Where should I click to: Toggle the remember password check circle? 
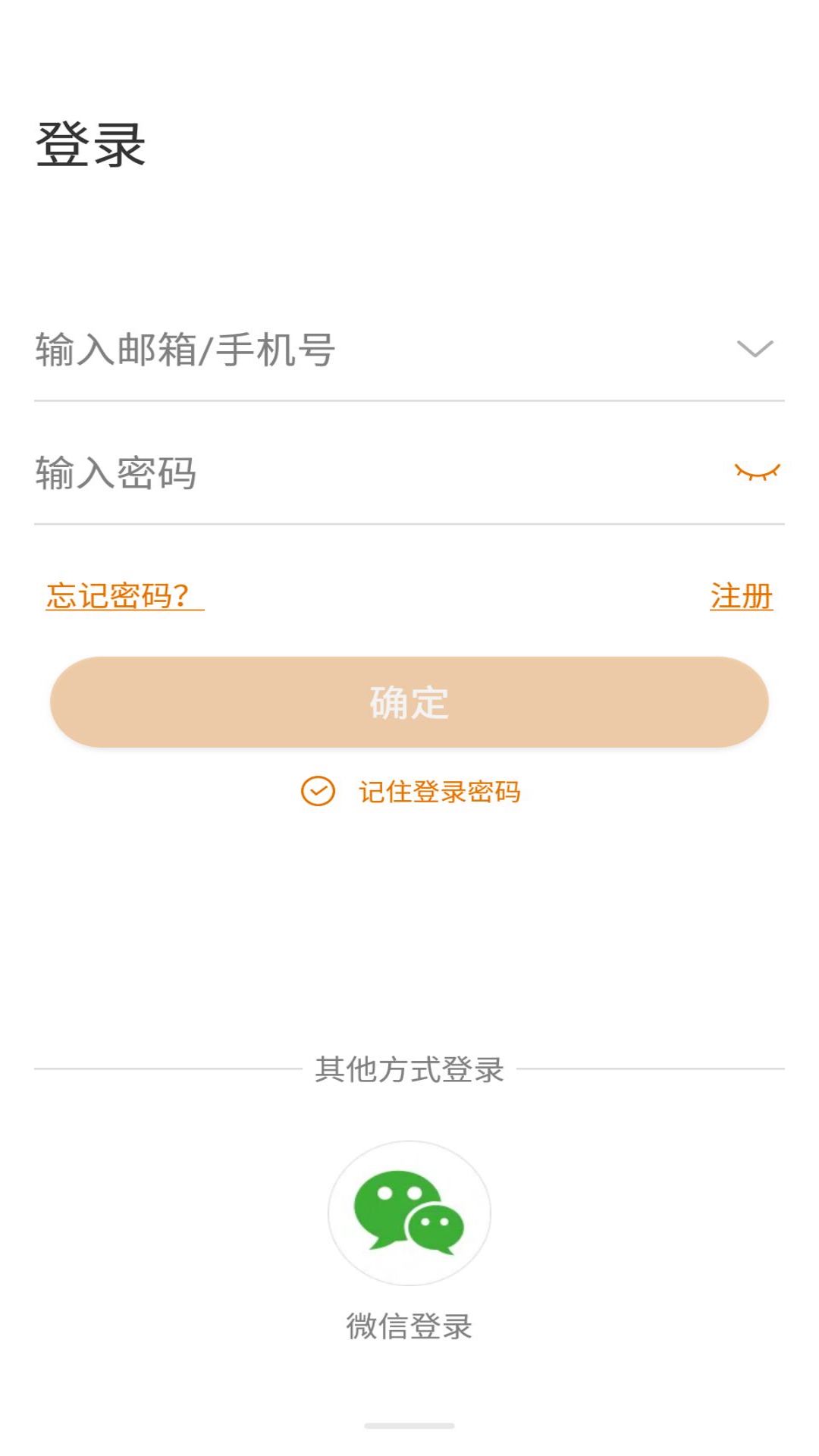coord(318,793)
